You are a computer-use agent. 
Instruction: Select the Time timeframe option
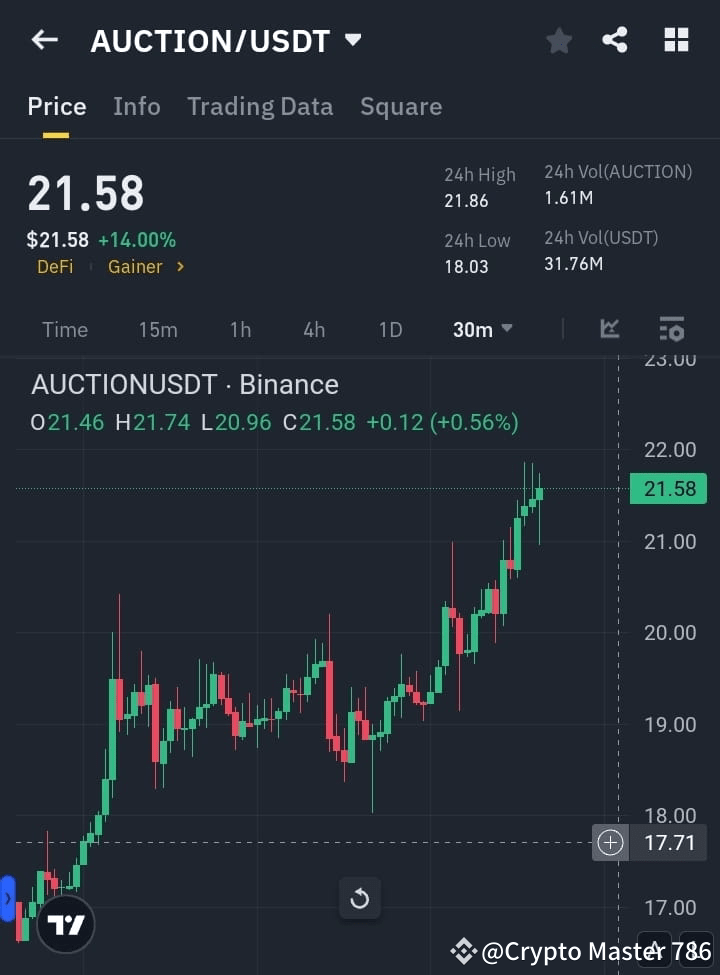click(x=64, y=329)
